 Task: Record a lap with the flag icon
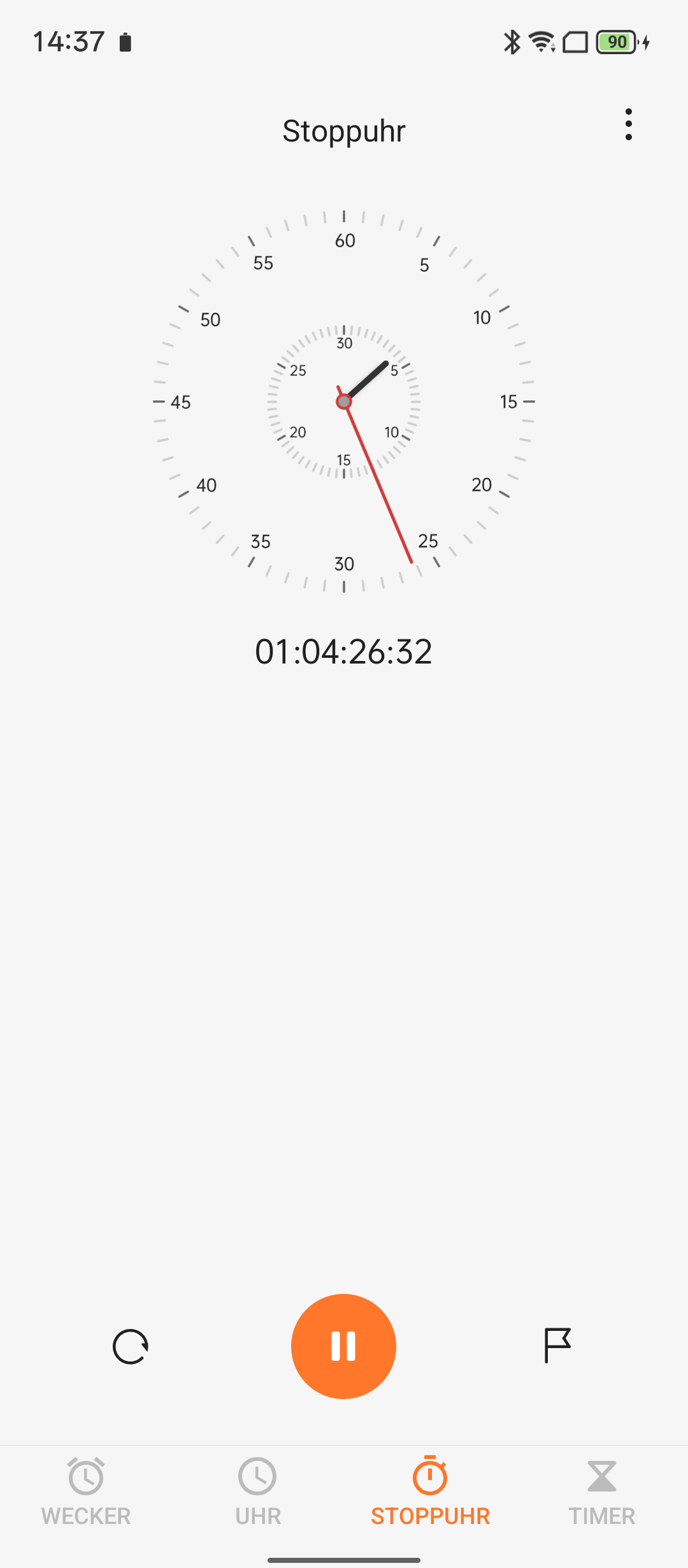click(557, 1346)
